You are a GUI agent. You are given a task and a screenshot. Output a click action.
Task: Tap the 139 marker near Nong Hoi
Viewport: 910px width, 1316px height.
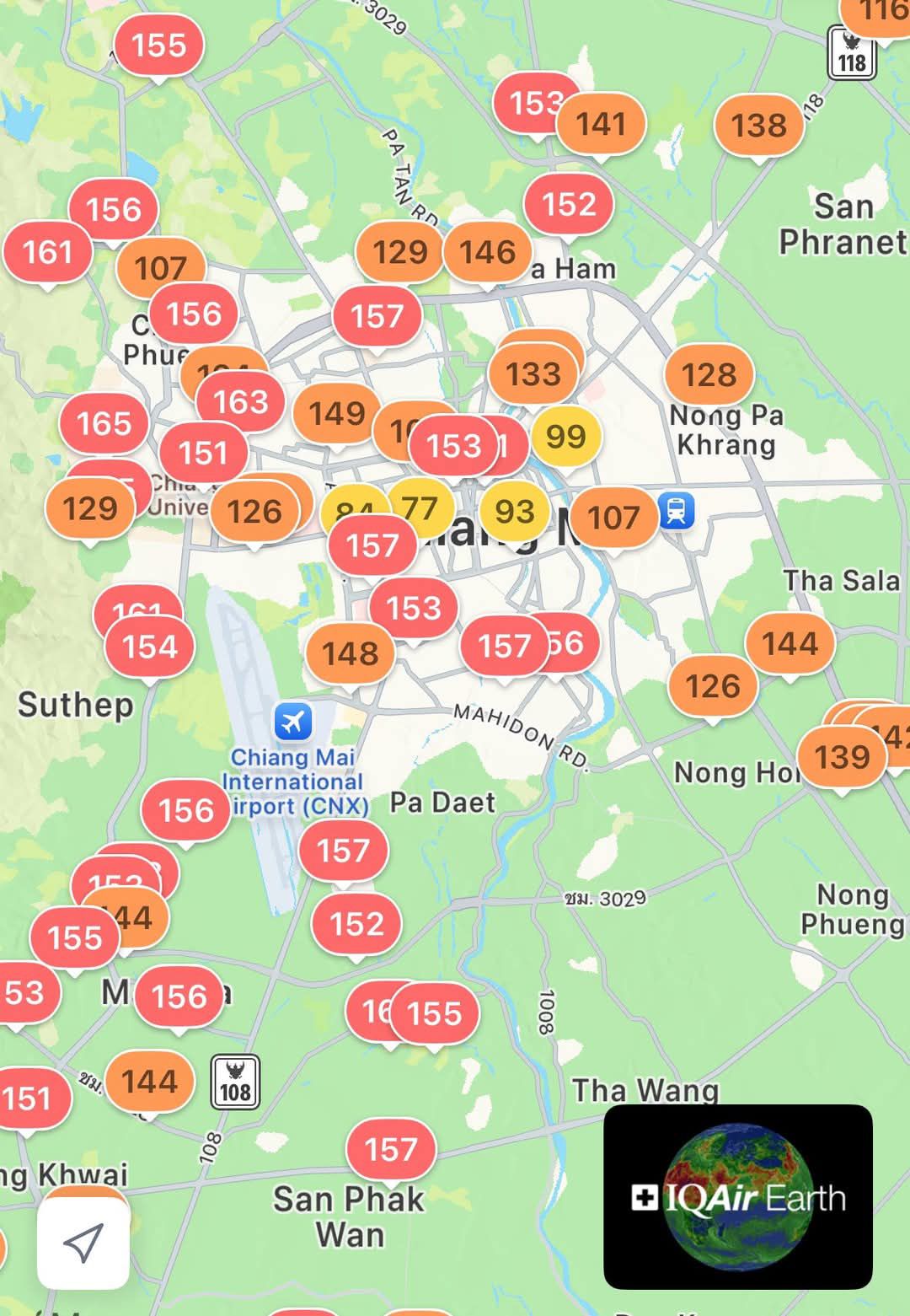coord(842,756)
